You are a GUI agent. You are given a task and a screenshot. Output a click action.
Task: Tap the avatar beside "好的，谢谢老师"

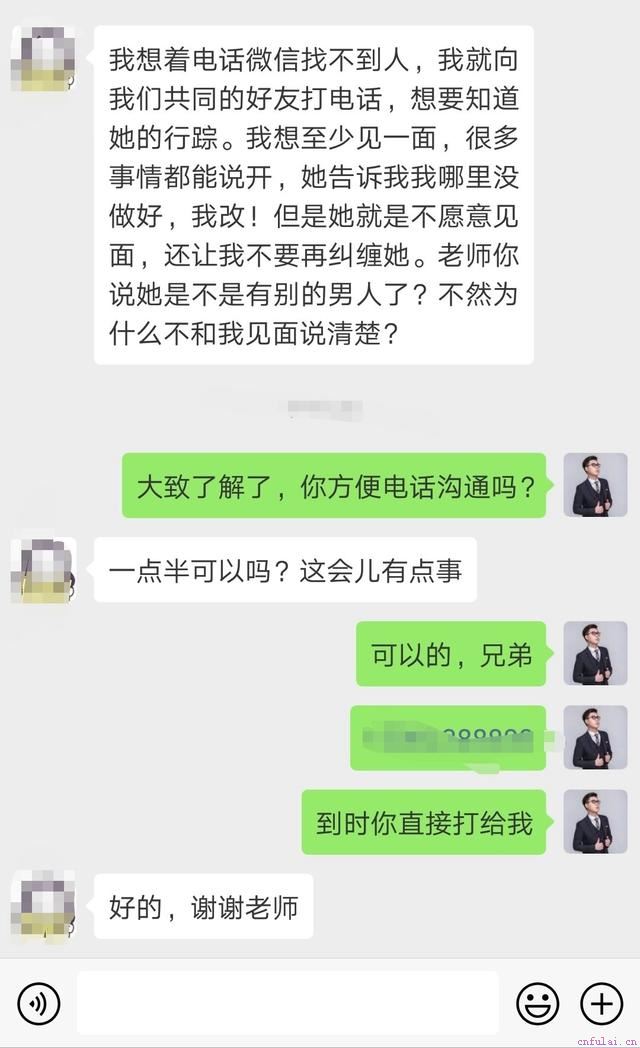43,905
